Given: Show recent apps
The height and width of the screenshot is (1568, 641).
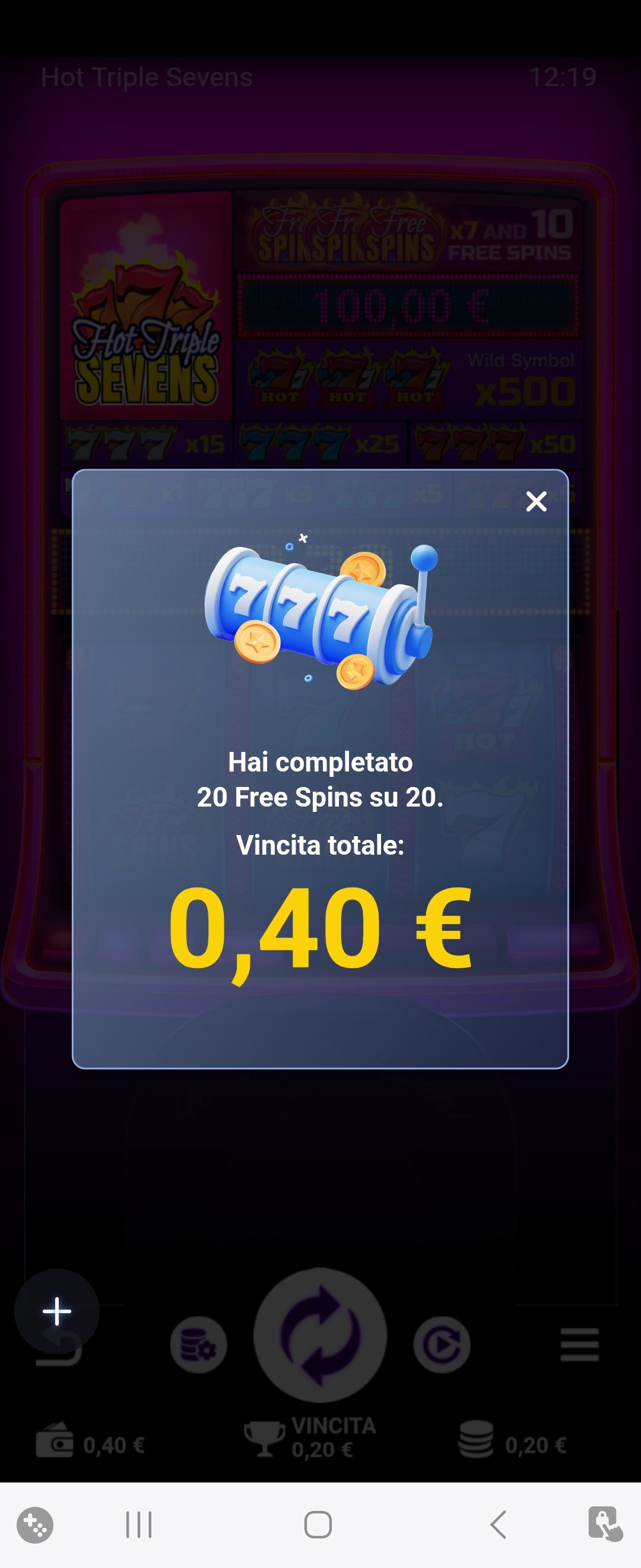Looking at the screenshot, I should [139, 1524].
